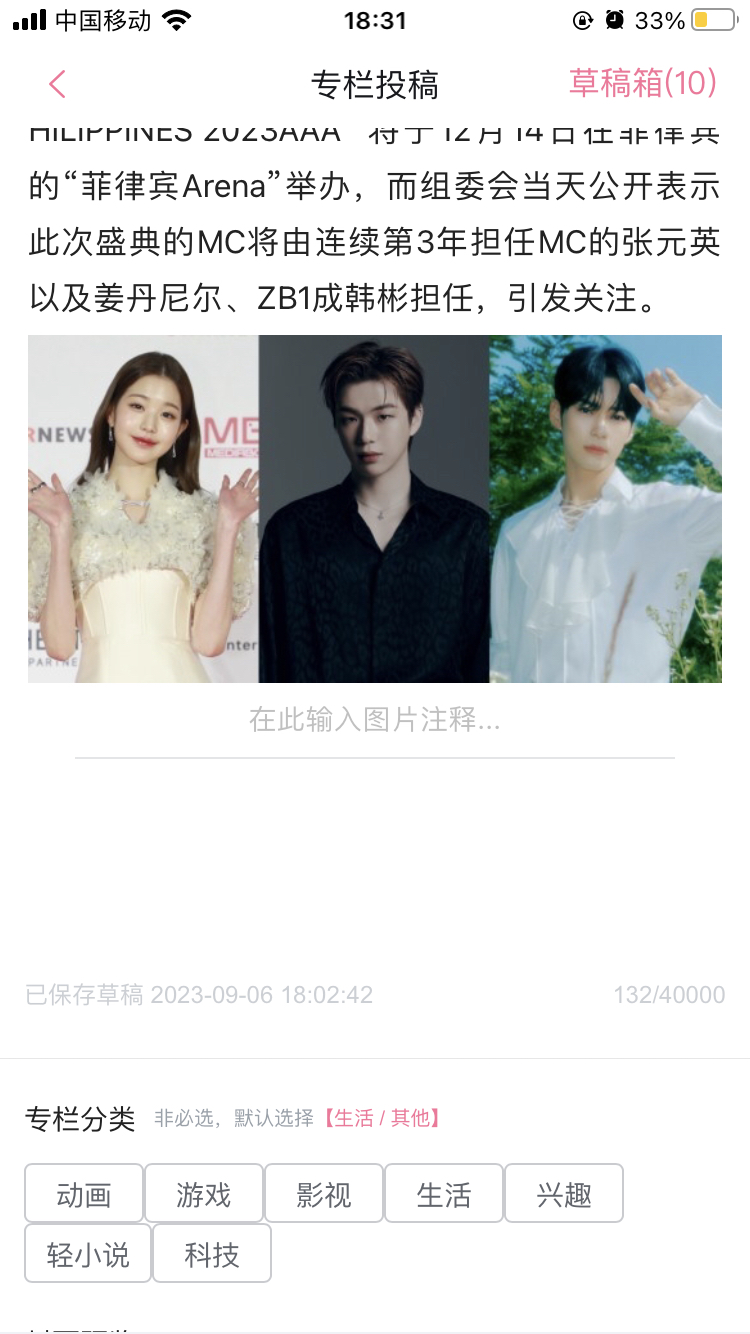
Task: Pick the 科技 category chip
Action: pos(212,1254)
